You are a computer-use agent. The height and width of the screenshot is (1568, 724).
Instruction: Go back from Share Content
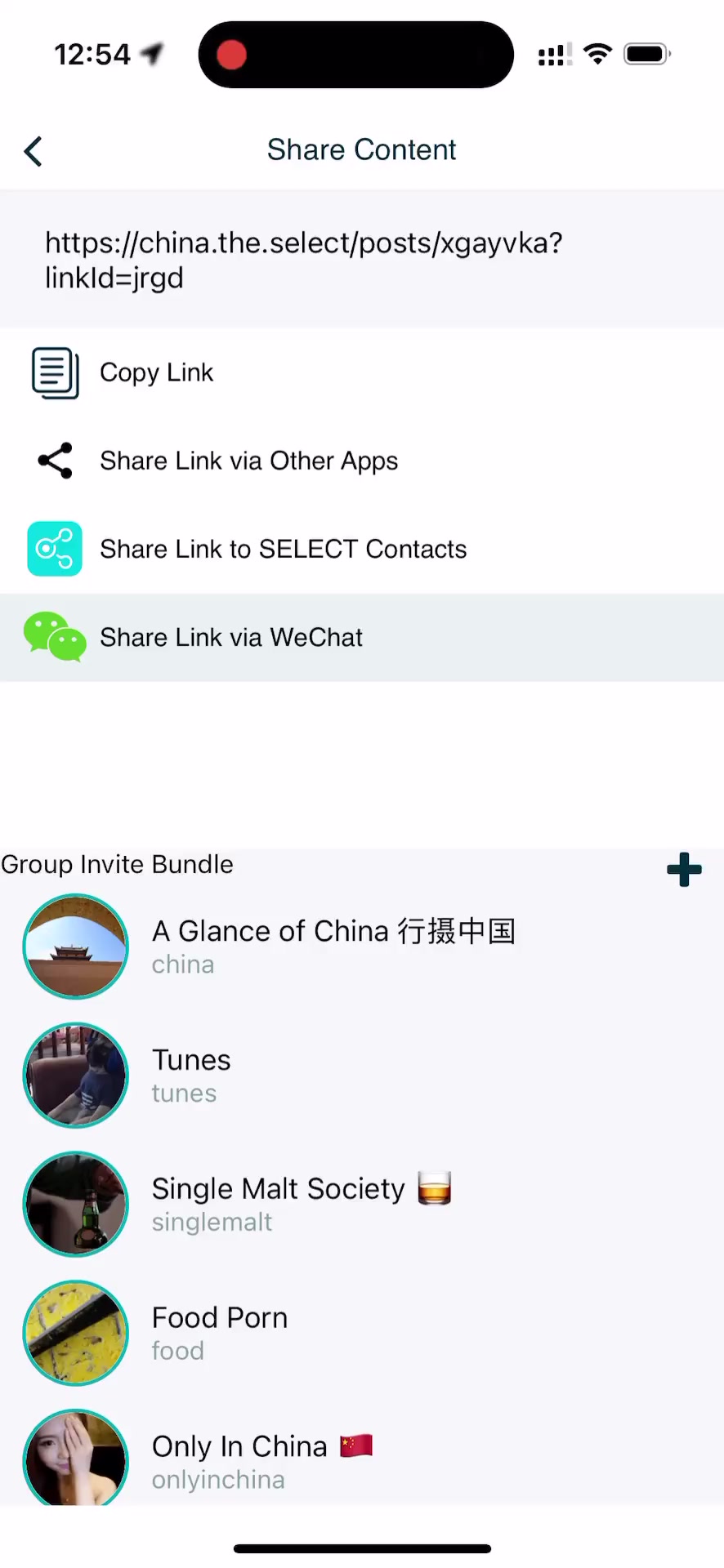[x=34, y=151]
